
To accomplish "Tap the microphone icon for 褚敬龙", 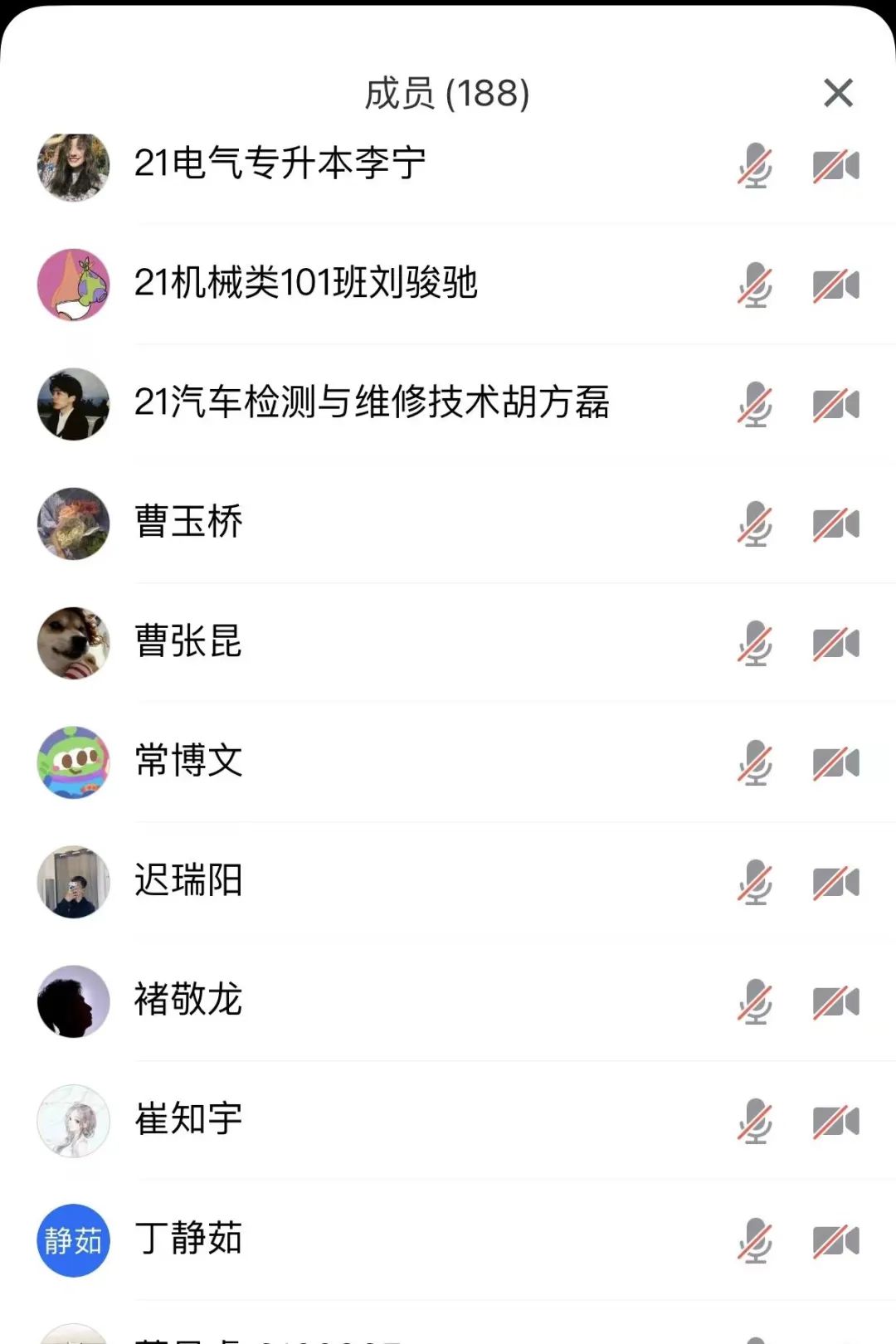I will pyautogui.click(x=755, y=1002).
